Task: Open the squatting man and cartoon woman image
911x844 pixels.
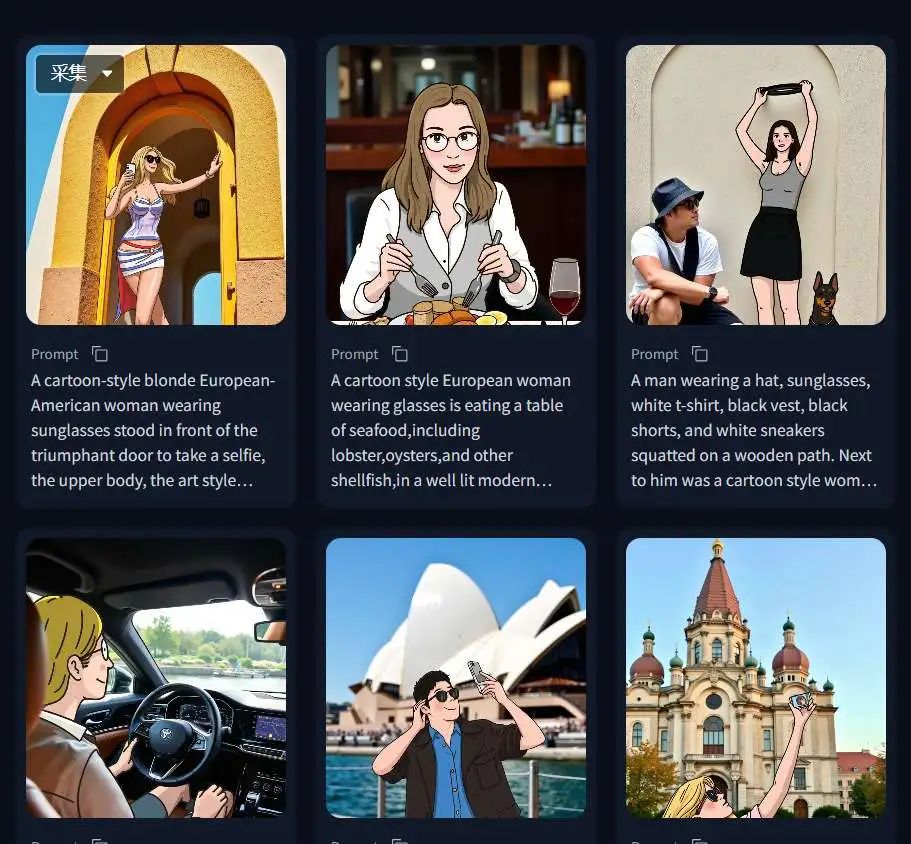Action: point(756,185)
